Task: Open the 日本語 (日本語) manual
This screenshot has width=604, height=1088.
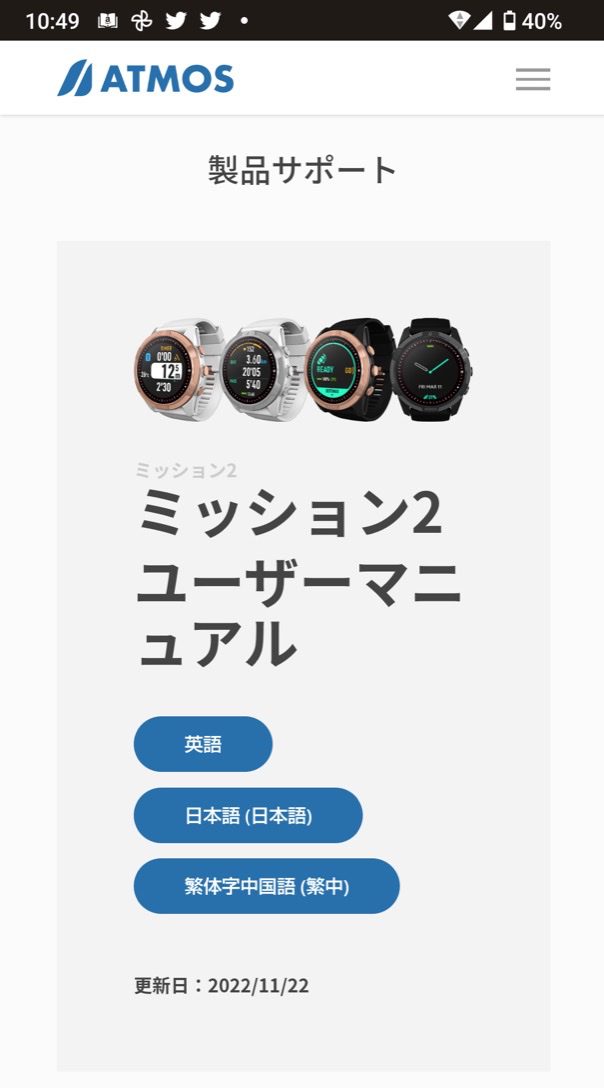Action: click(248, 815)
